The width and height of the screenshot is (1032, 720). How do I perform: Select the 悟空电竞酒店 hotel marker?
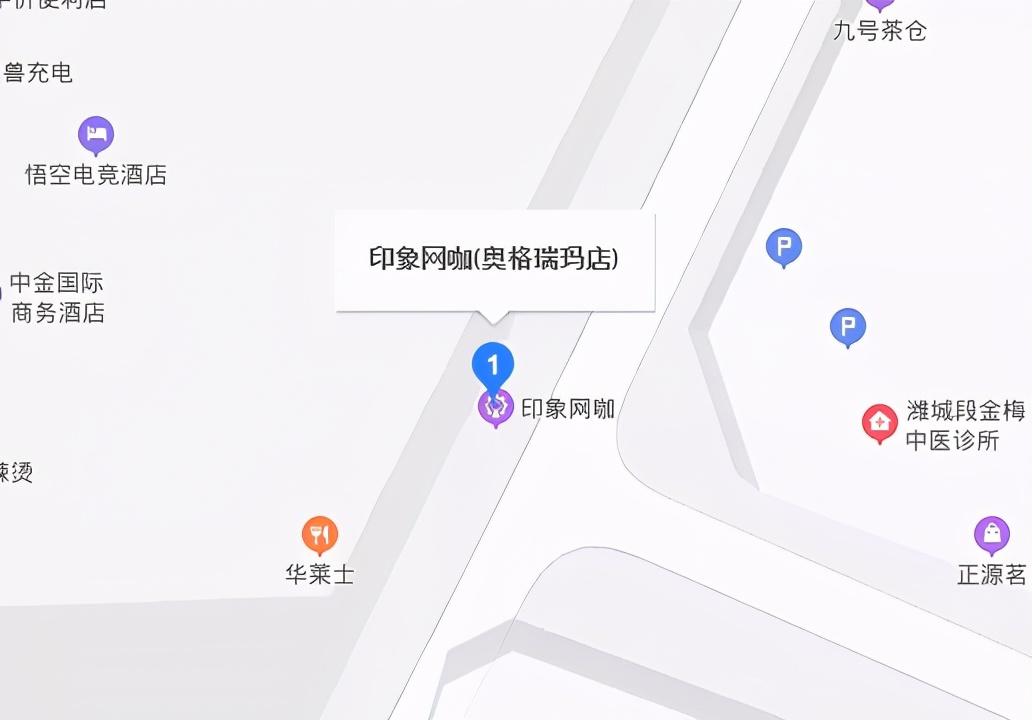(96, 135)
